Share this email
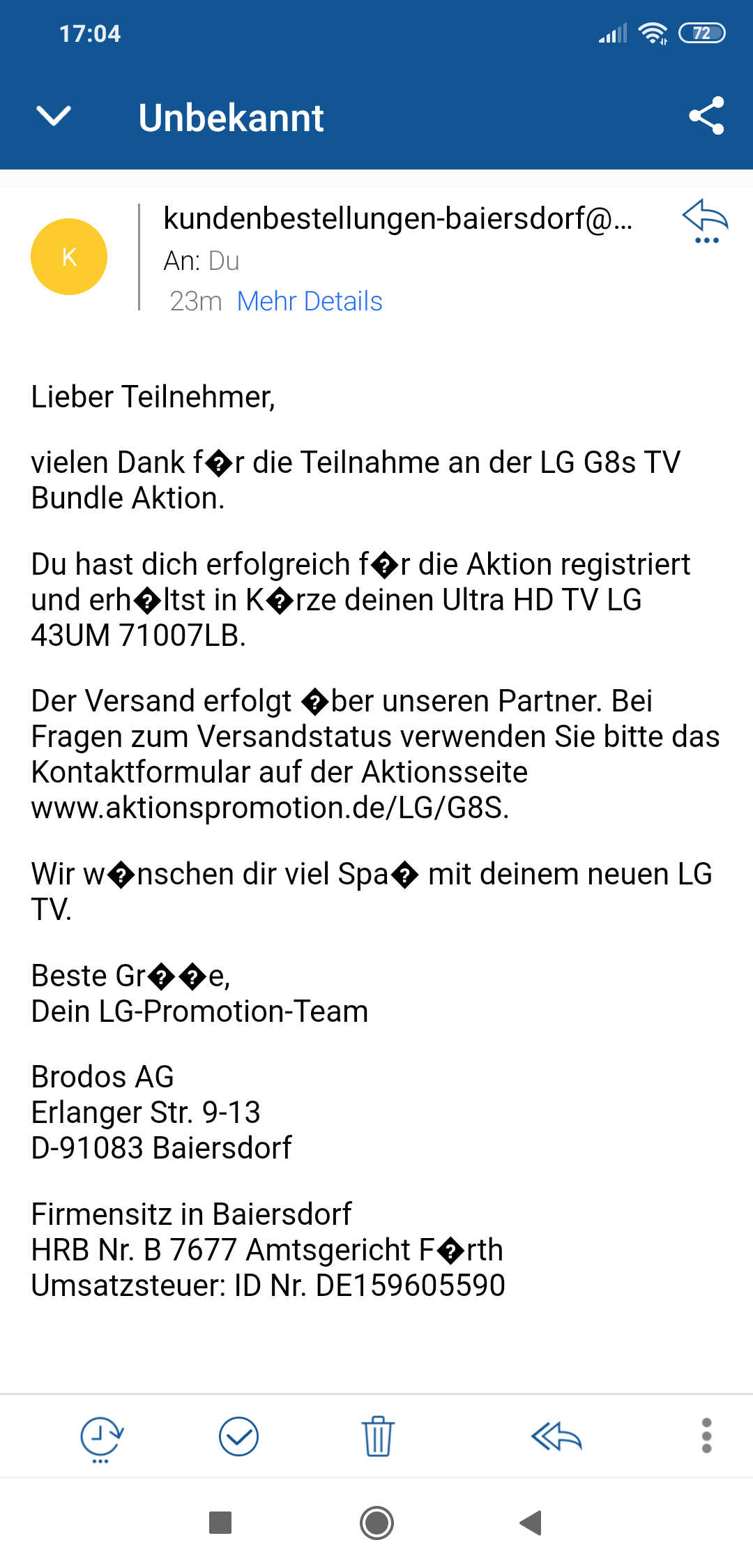Viewport: 753px width, 1568px height. click(706, 116)
